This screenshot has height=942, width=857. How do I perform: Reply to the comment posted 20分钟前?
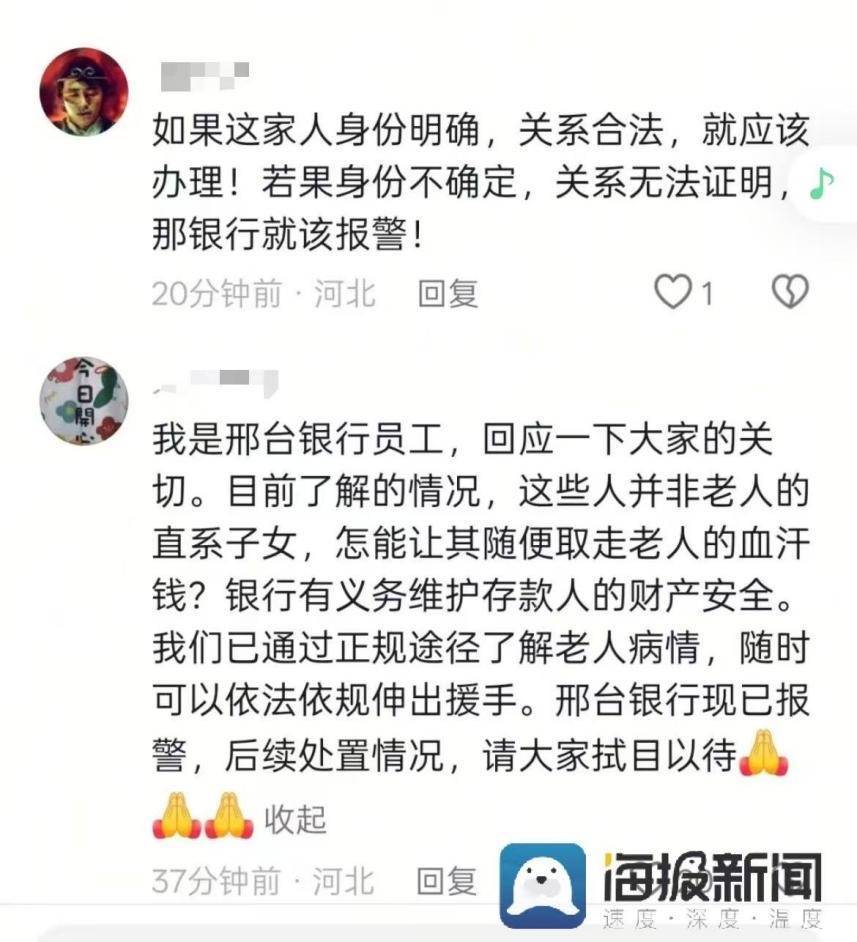447,293
